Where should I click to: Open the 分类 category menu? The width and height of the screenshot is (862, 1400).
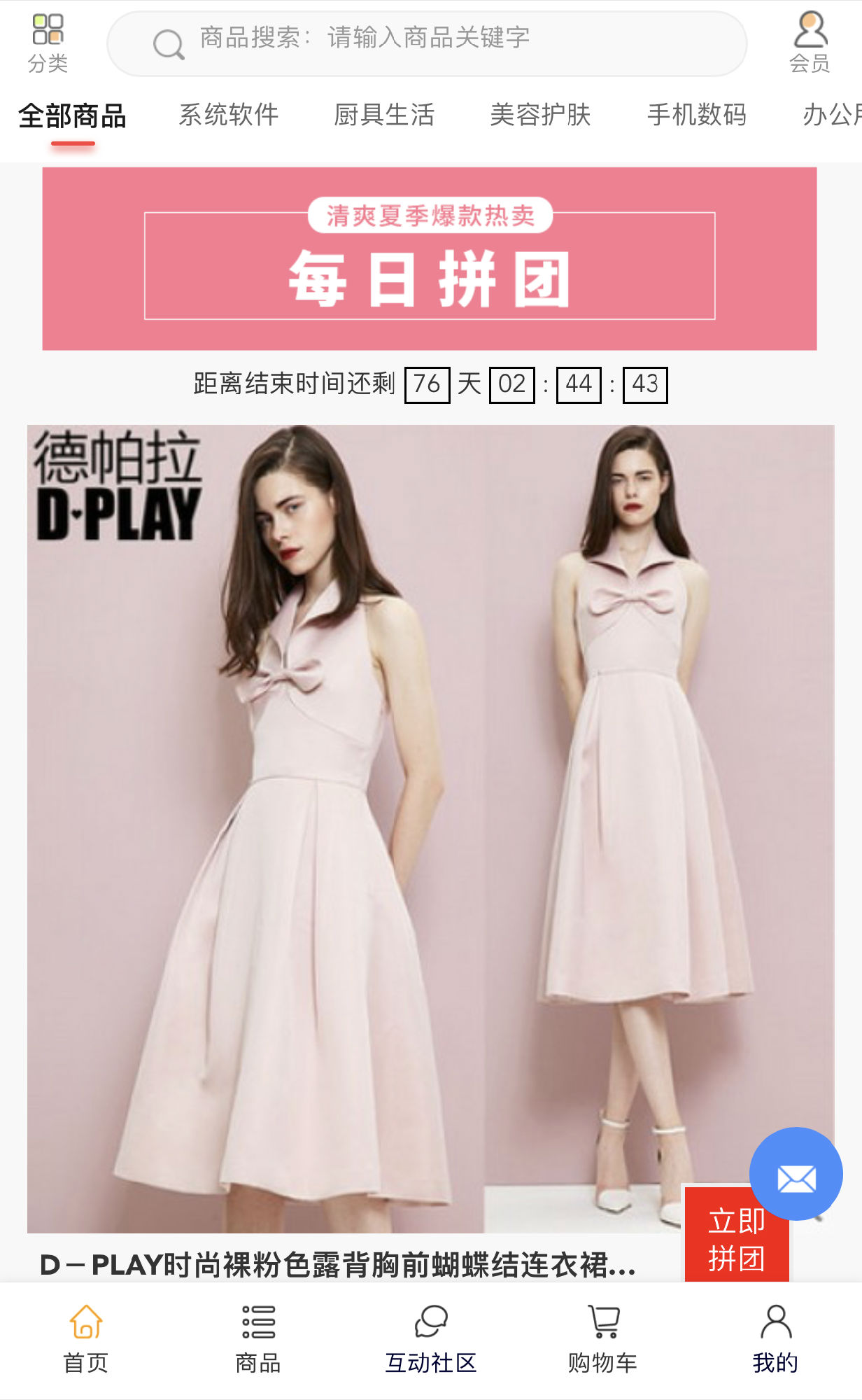[x=48, y=43]
